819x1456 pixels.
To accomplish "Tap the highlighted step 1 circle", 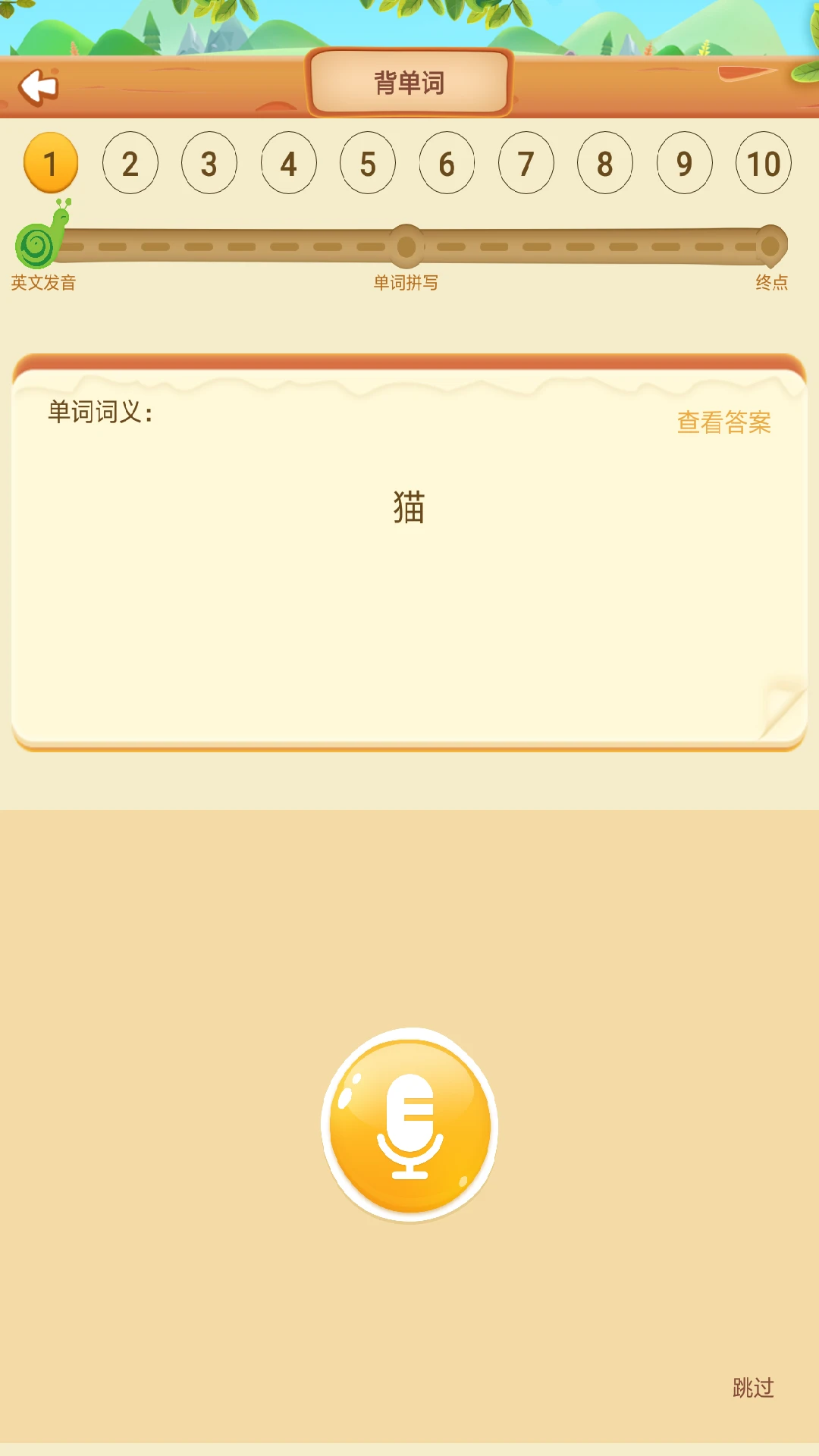I will pyautogui.click(x=50, y=162).
